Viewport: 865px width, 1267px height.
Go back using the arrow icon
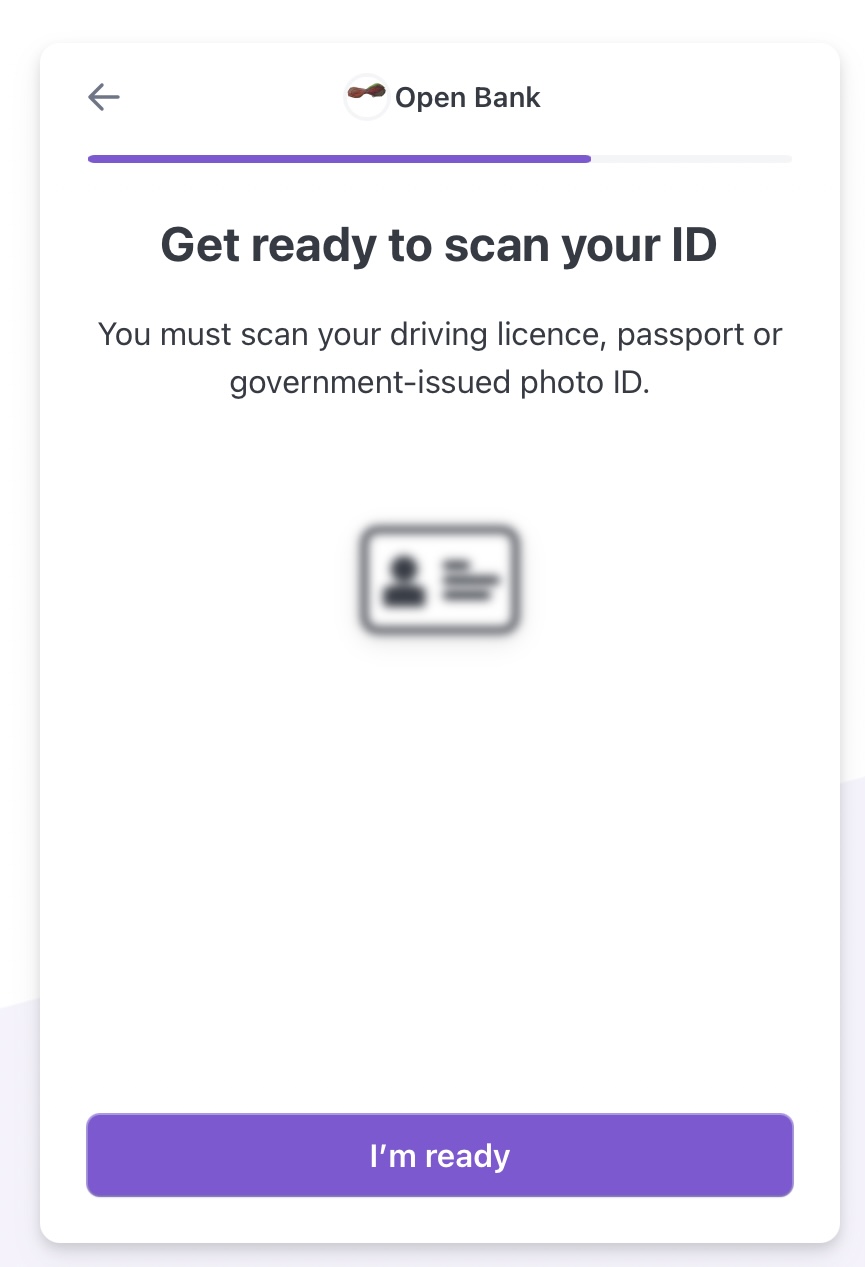pos(104,97)
